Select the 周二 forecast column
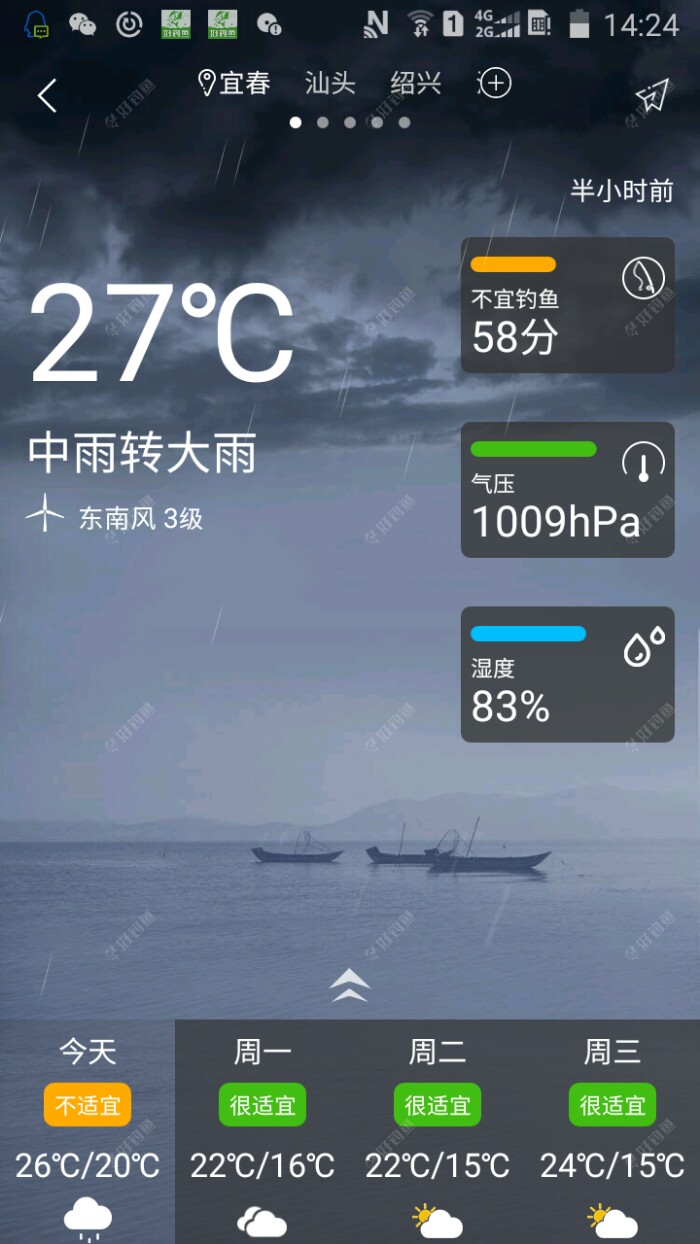700x1244 pixels. [437, 1130]
